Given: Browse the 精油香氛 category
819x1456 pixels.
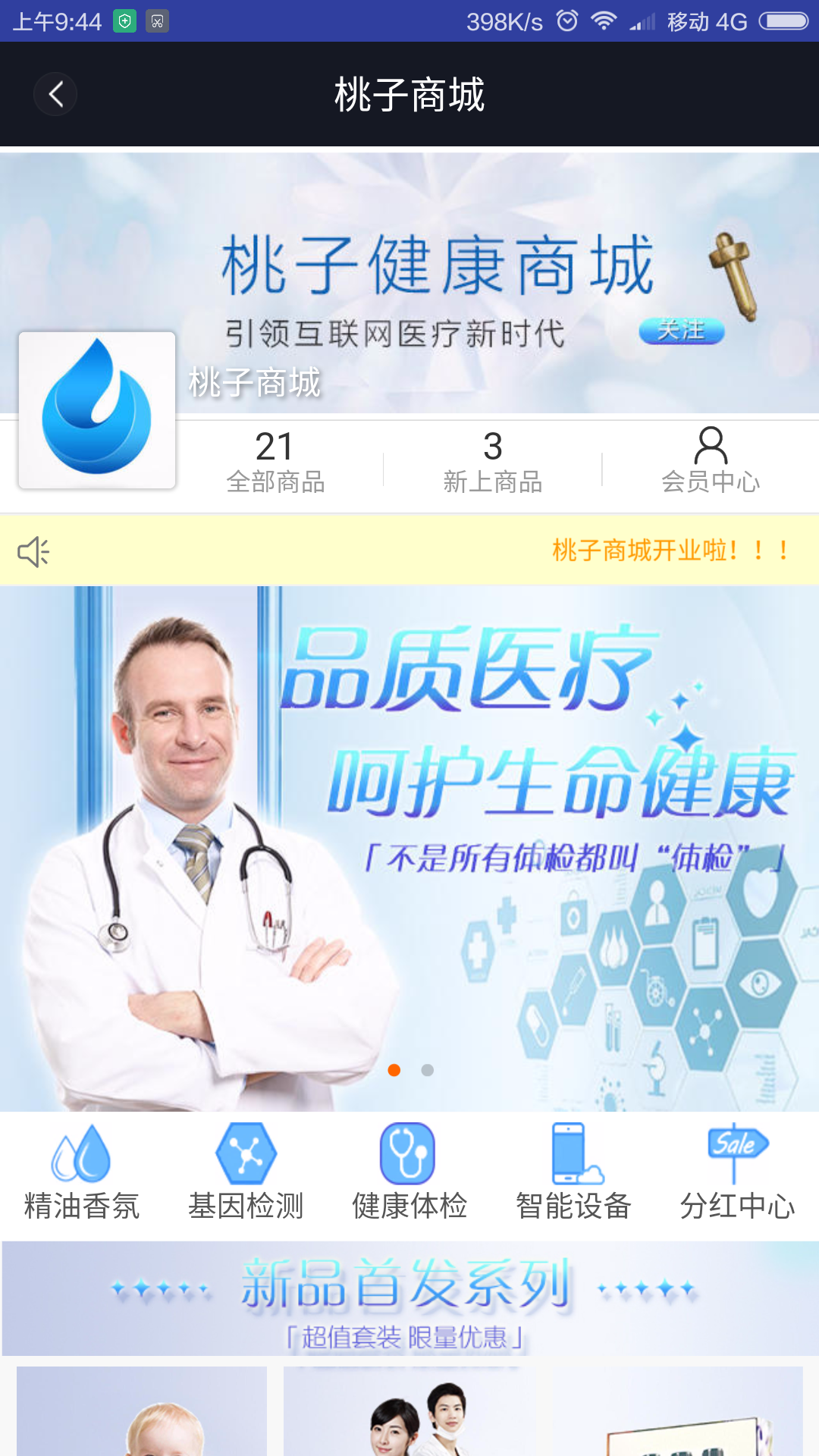Looking at the screenshot, I should [82, 1172].
